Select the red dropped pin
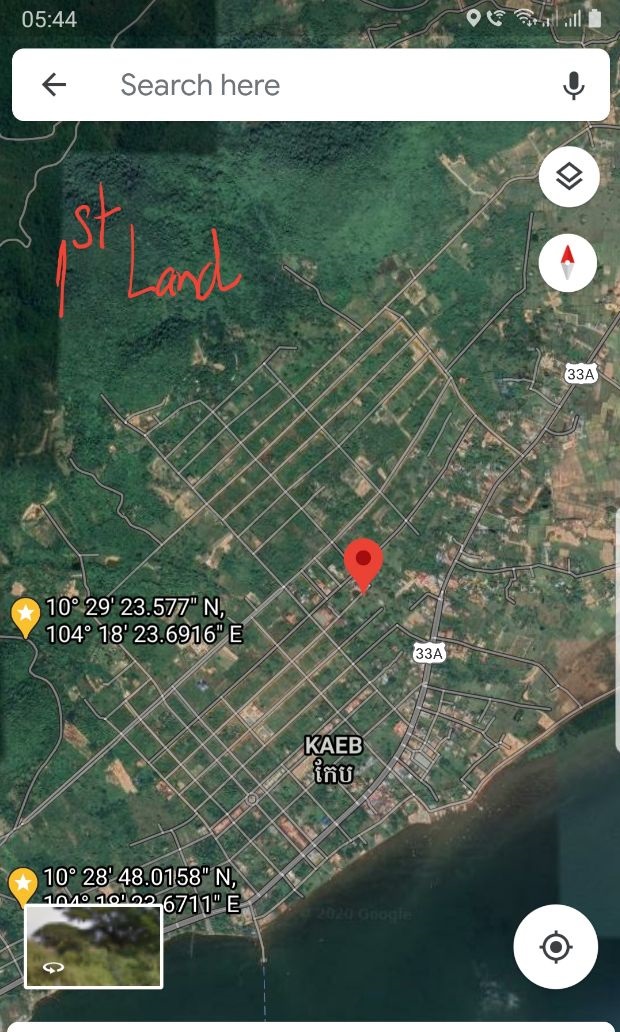Screen dimensions: 620x1032 coord(364,563)
